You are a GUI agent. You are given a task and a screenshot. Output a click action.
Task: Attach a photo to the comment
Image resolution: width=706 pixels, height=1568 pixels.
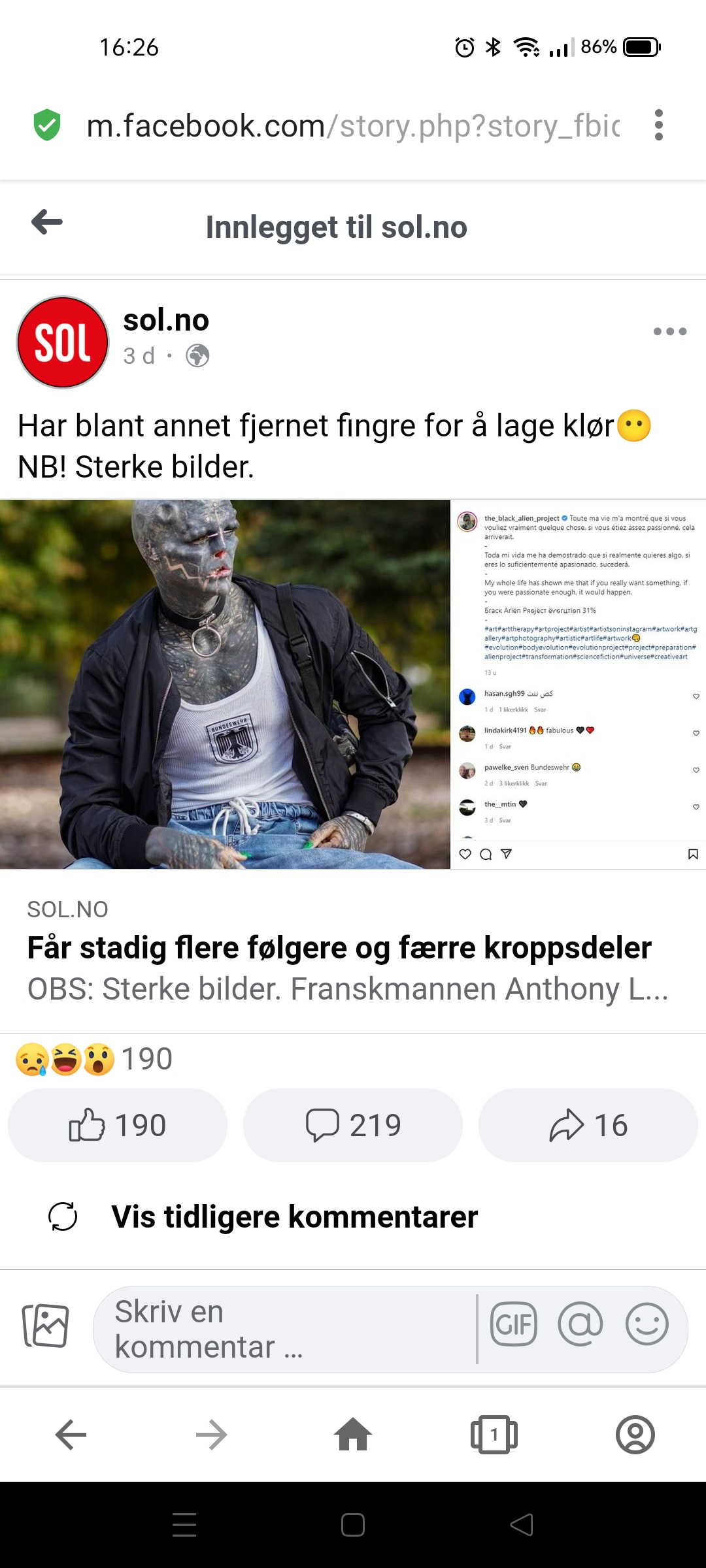(x=46, y=1326)
